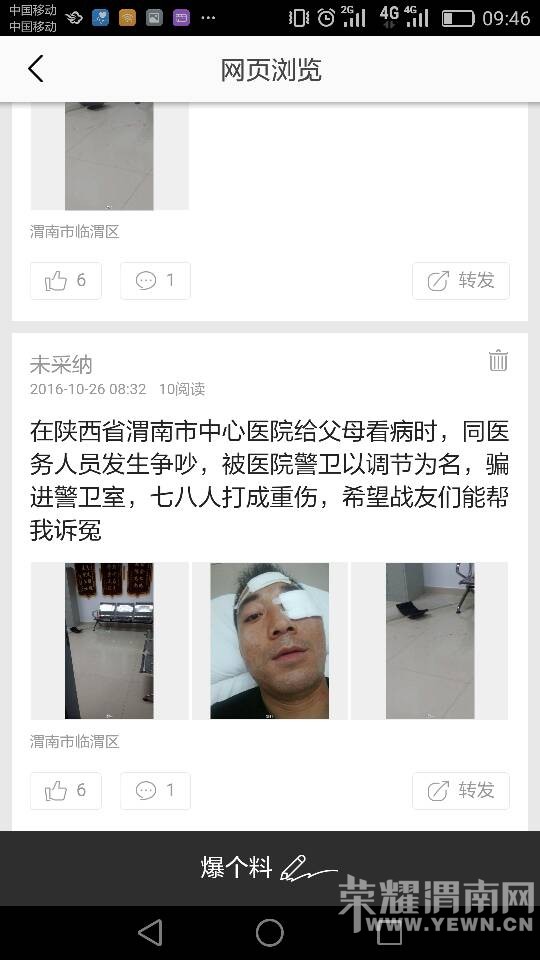Open the third photo showing the floor

[430, 640]
